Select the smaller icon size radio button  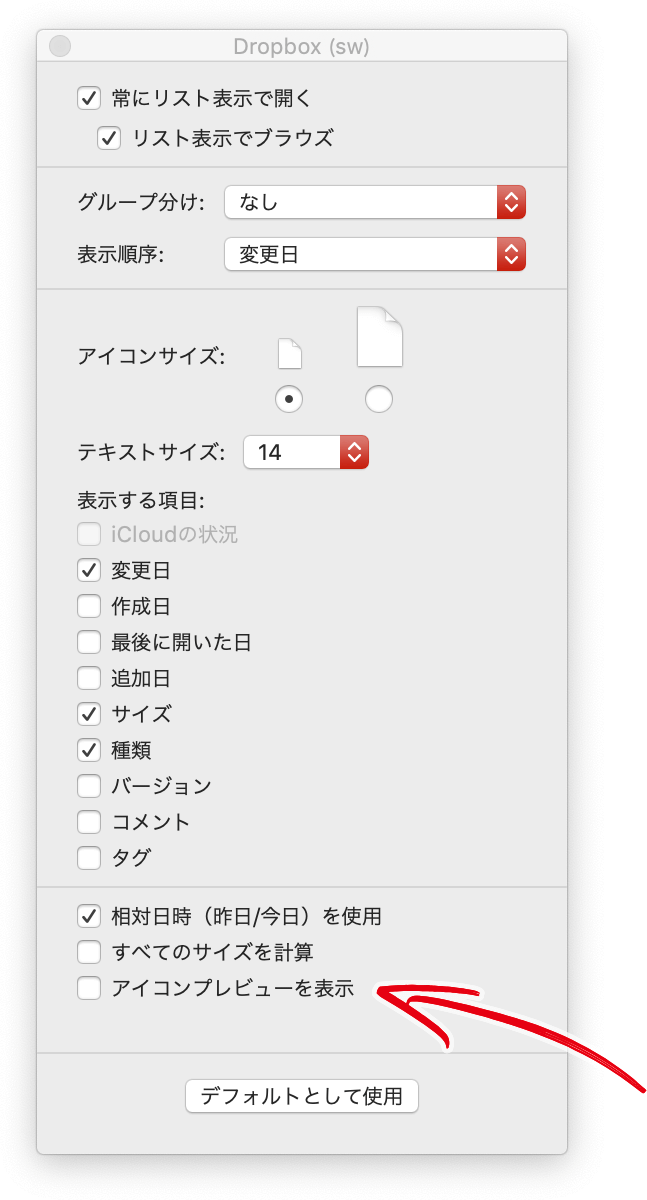coord(289,400)
